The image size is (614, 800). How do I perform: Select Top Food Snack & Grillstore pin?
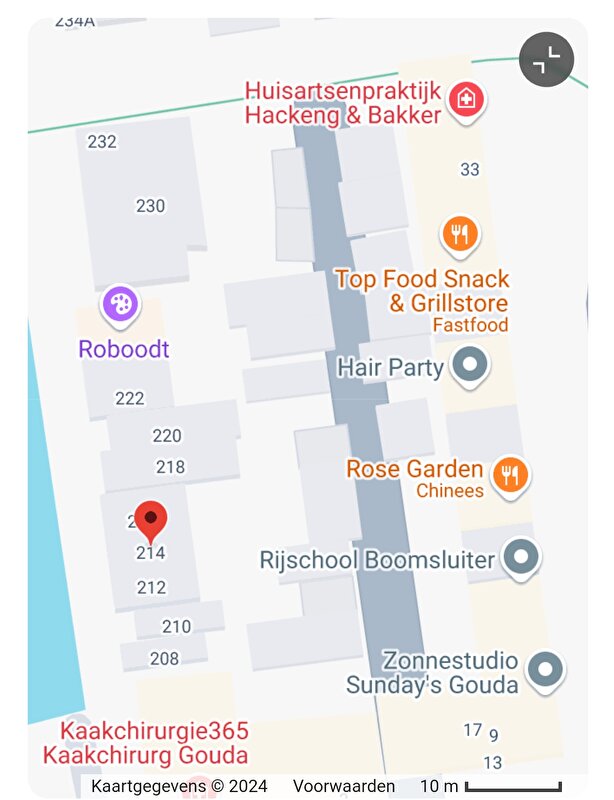point(459,235)
